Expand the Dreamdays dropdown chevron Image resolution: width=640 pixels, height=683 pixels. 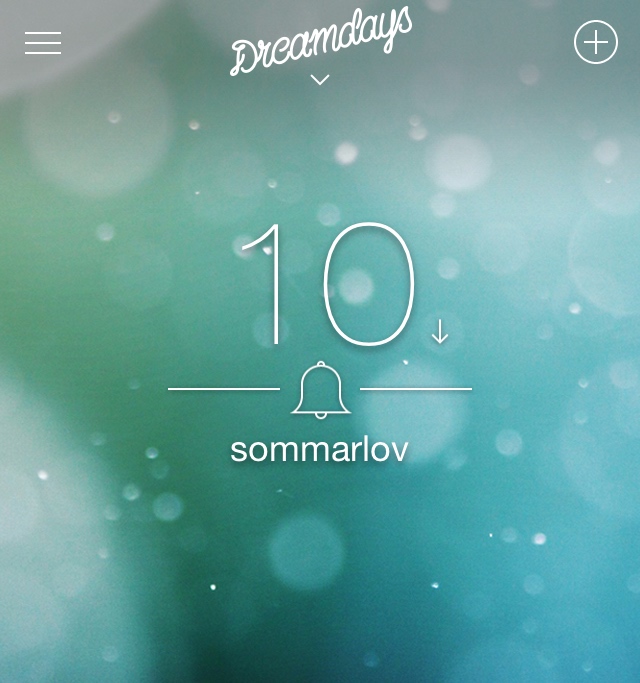click(320, 80)
